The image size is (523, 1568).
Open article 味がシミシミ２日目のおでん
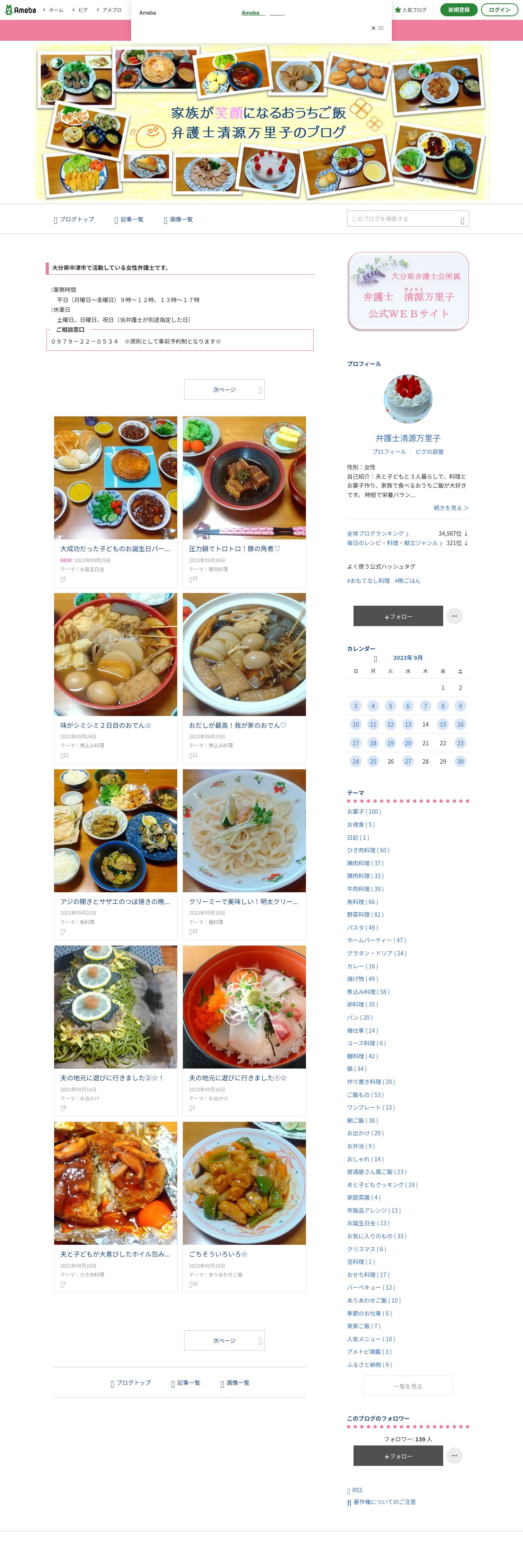point(105,725)
